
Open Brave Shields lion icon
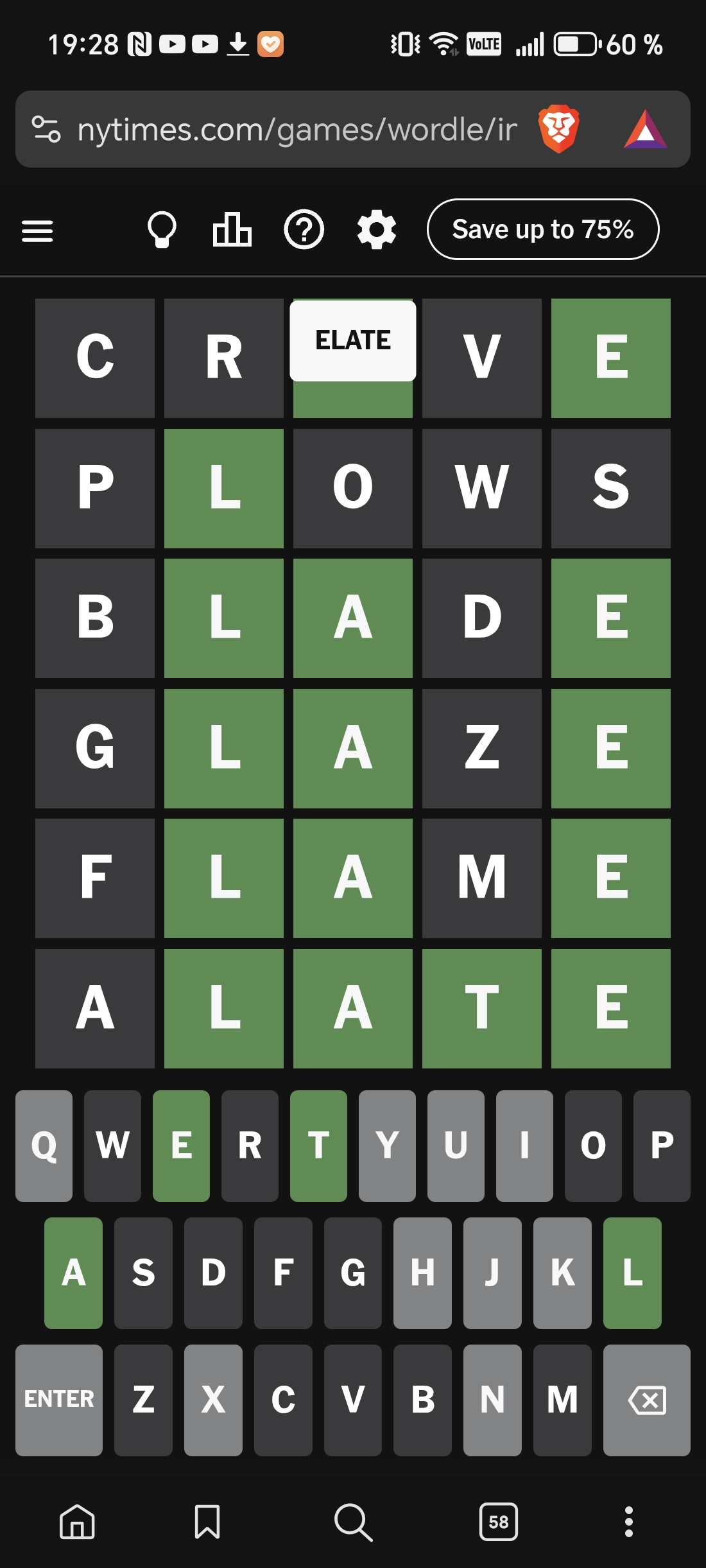click(x=558, y=129)
